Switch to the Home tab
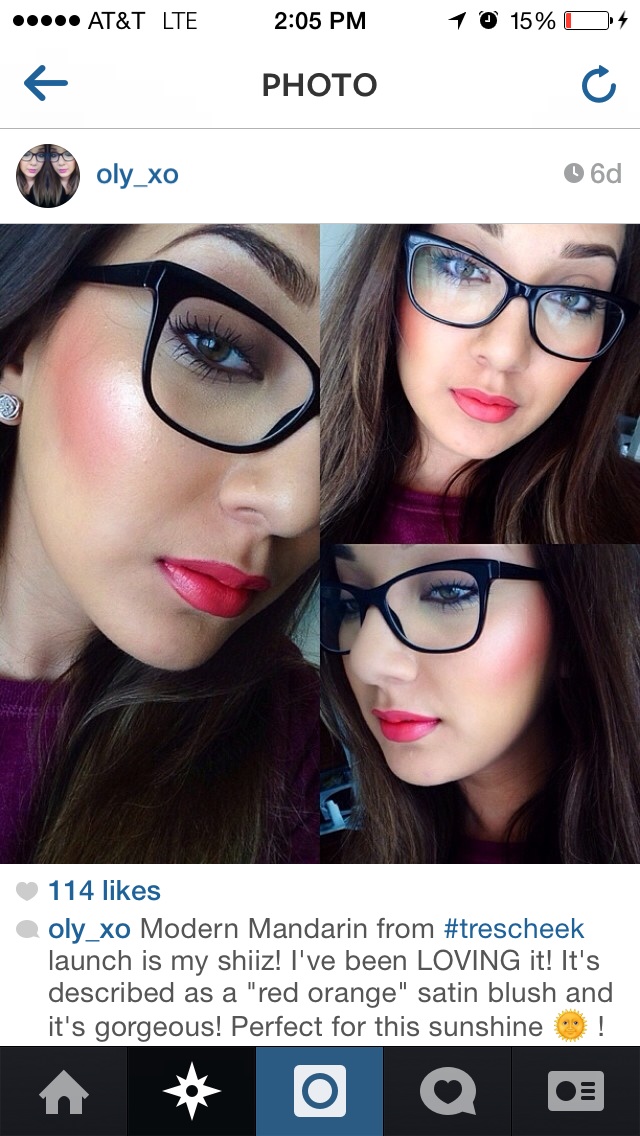Viewport: 640px width, 1136px height. (x=64, y=1091)
